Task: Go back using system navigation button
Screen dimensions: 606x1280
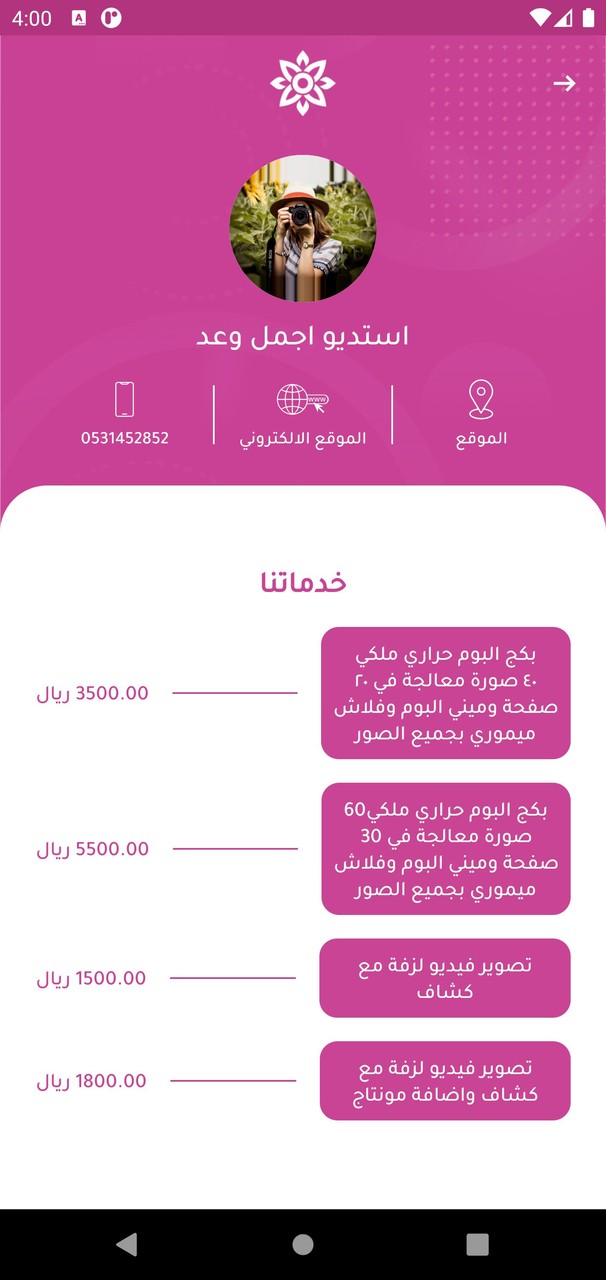Action: tap(127, 1244)
